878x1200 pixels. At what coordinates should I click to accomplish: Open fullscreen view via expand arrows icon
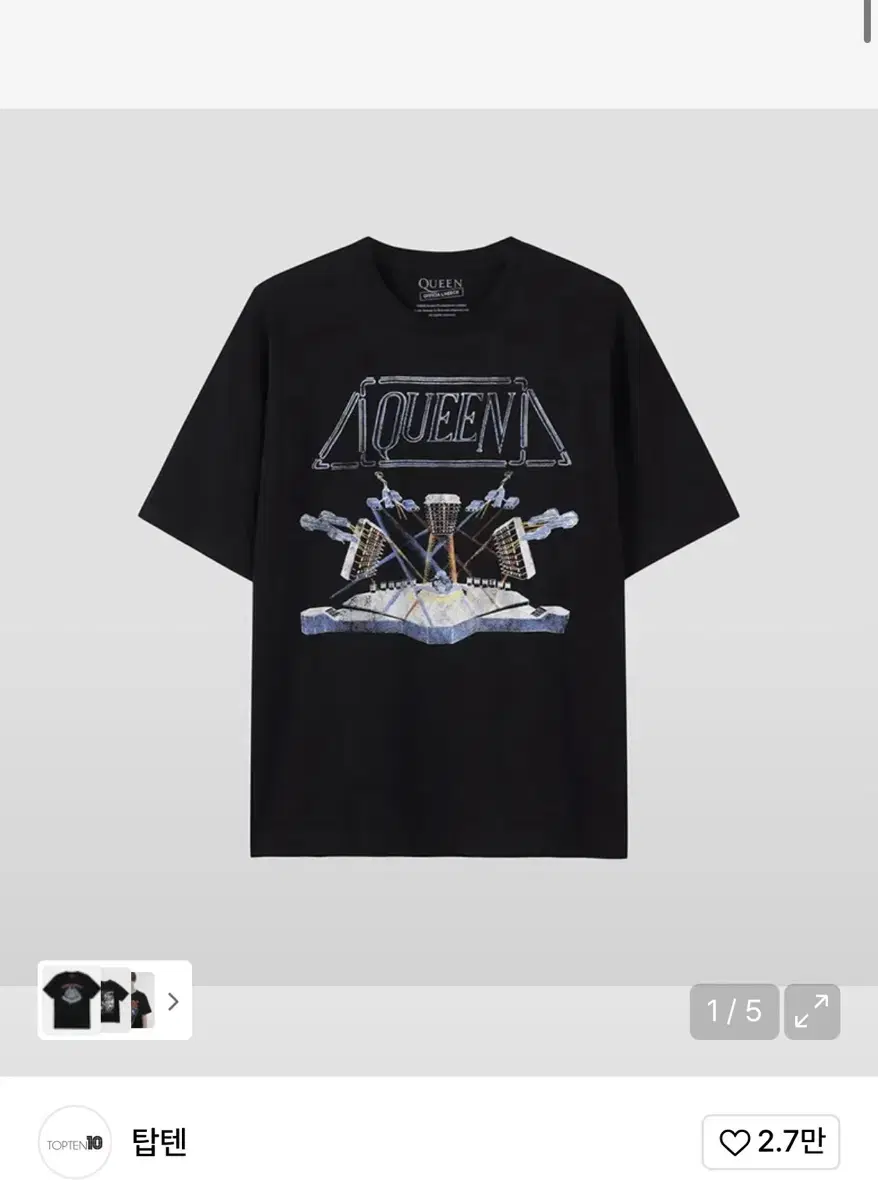point(812,1012)
